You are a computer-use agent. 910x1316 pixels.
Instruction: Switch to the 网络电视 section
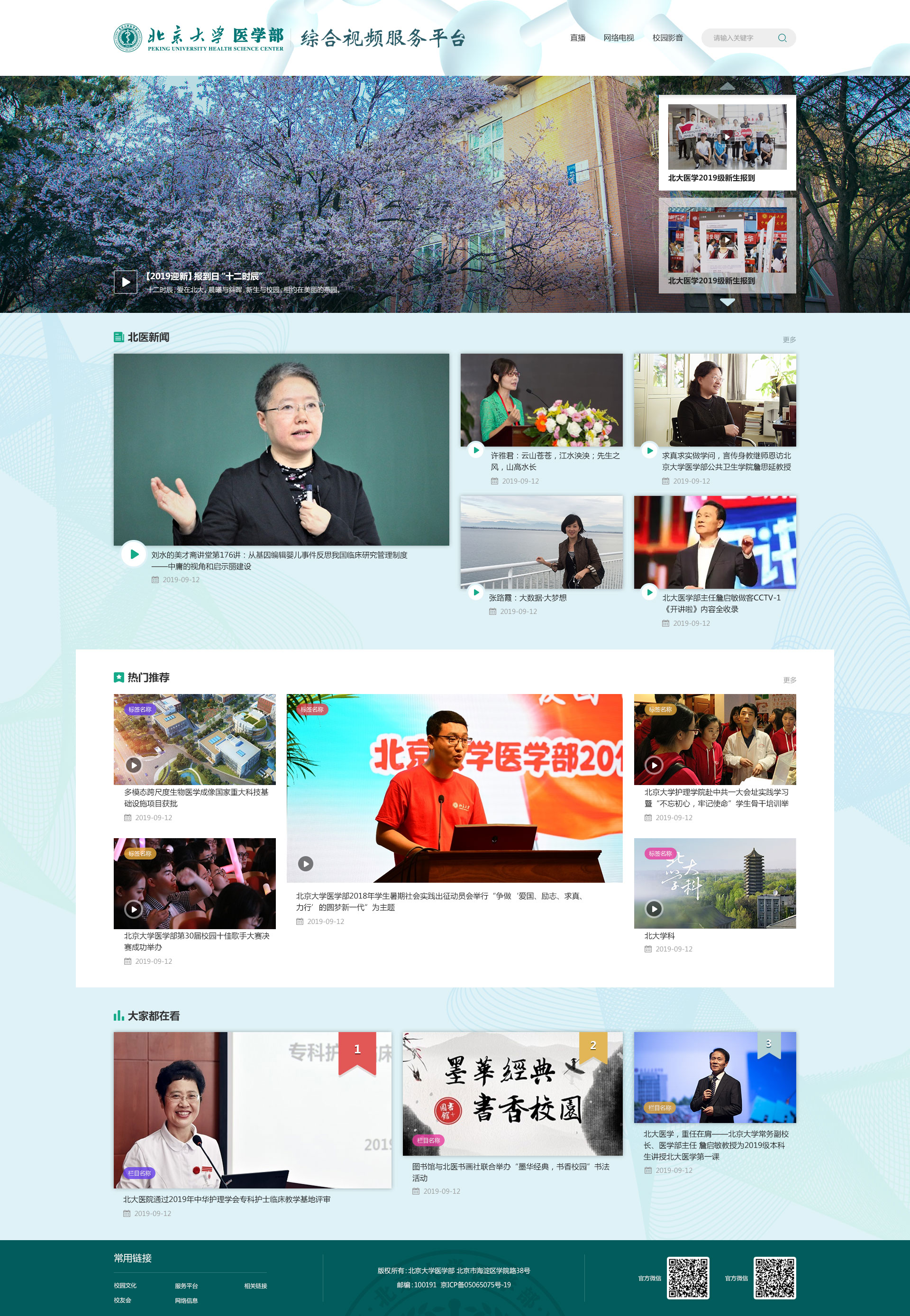tap(618, 37)
